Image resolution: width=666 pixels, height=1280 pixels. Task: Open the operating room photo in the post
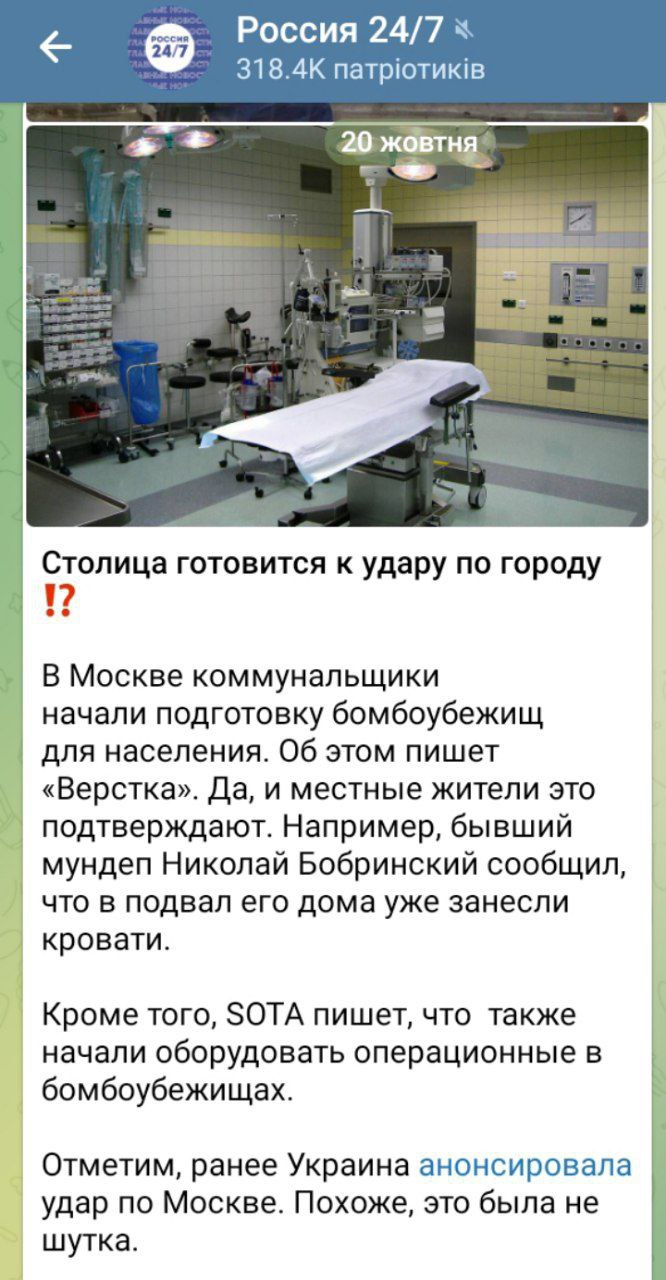[x=337, y=325]
